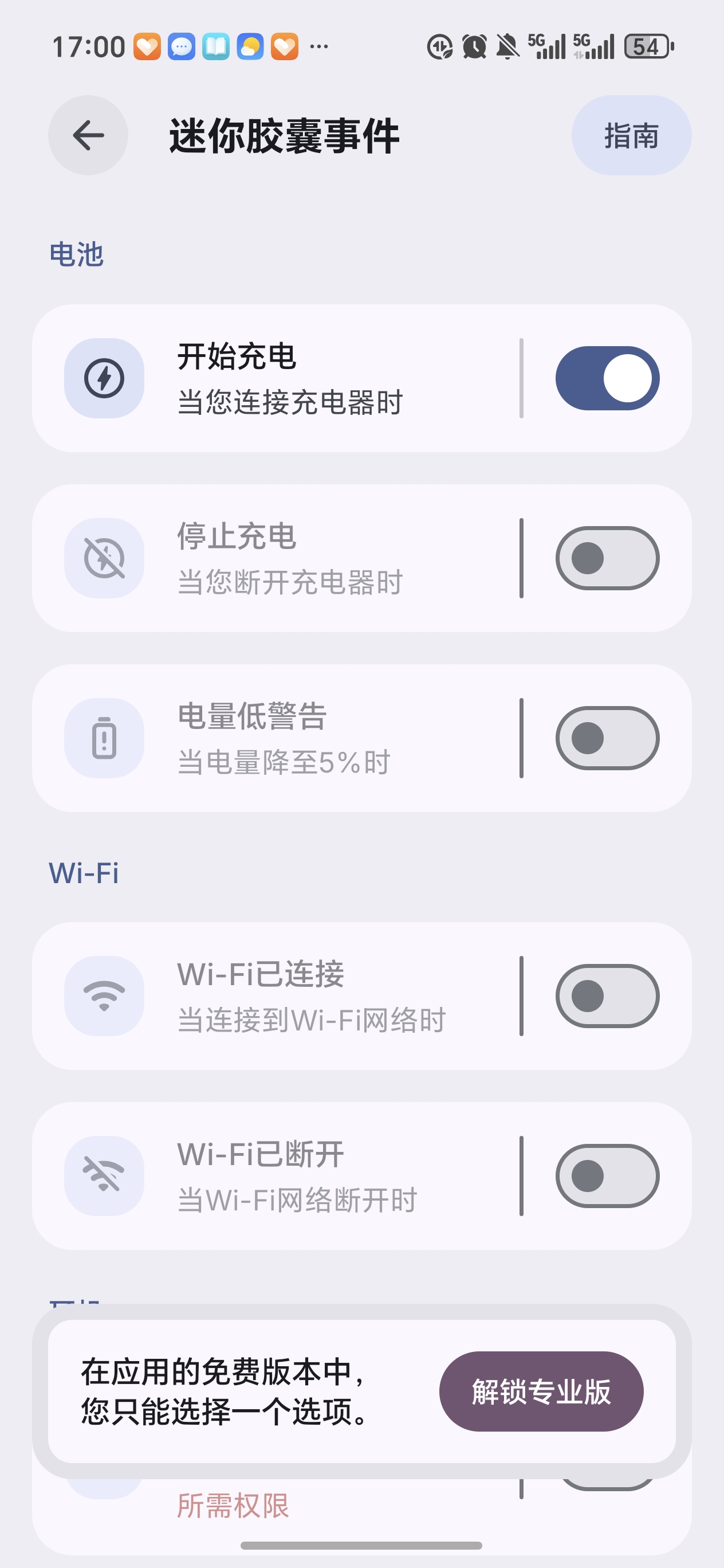Image resolution: width=724 pixels, height=1568 pixels.
Task: Toggle the 电量低警告 switch on
Action: pyautogui.click(x=607, y=738)
